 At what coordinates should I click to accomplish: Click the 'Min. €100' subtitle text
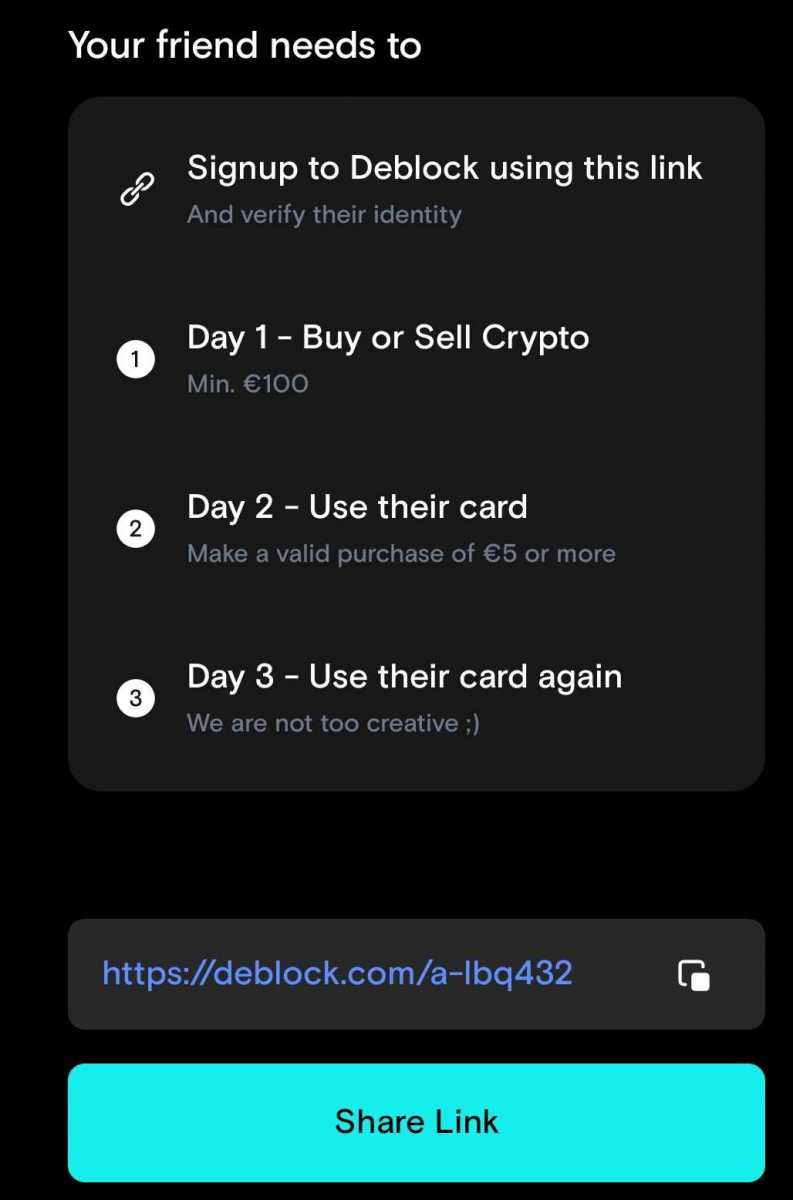tap(247, 383)
